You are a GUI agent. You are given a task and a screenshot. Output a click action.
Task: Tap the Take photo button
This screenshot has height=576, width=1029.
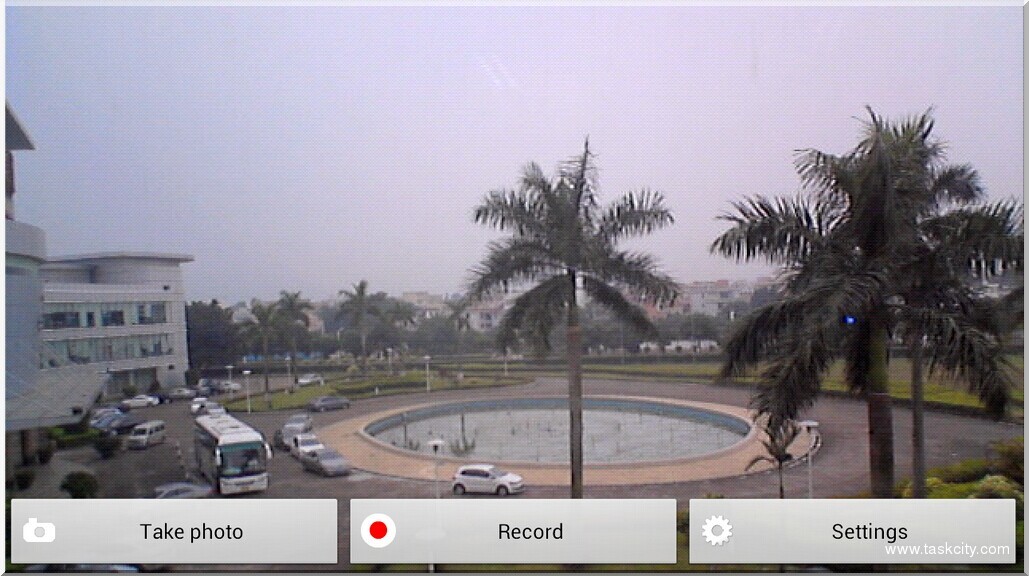pos(174,531)
